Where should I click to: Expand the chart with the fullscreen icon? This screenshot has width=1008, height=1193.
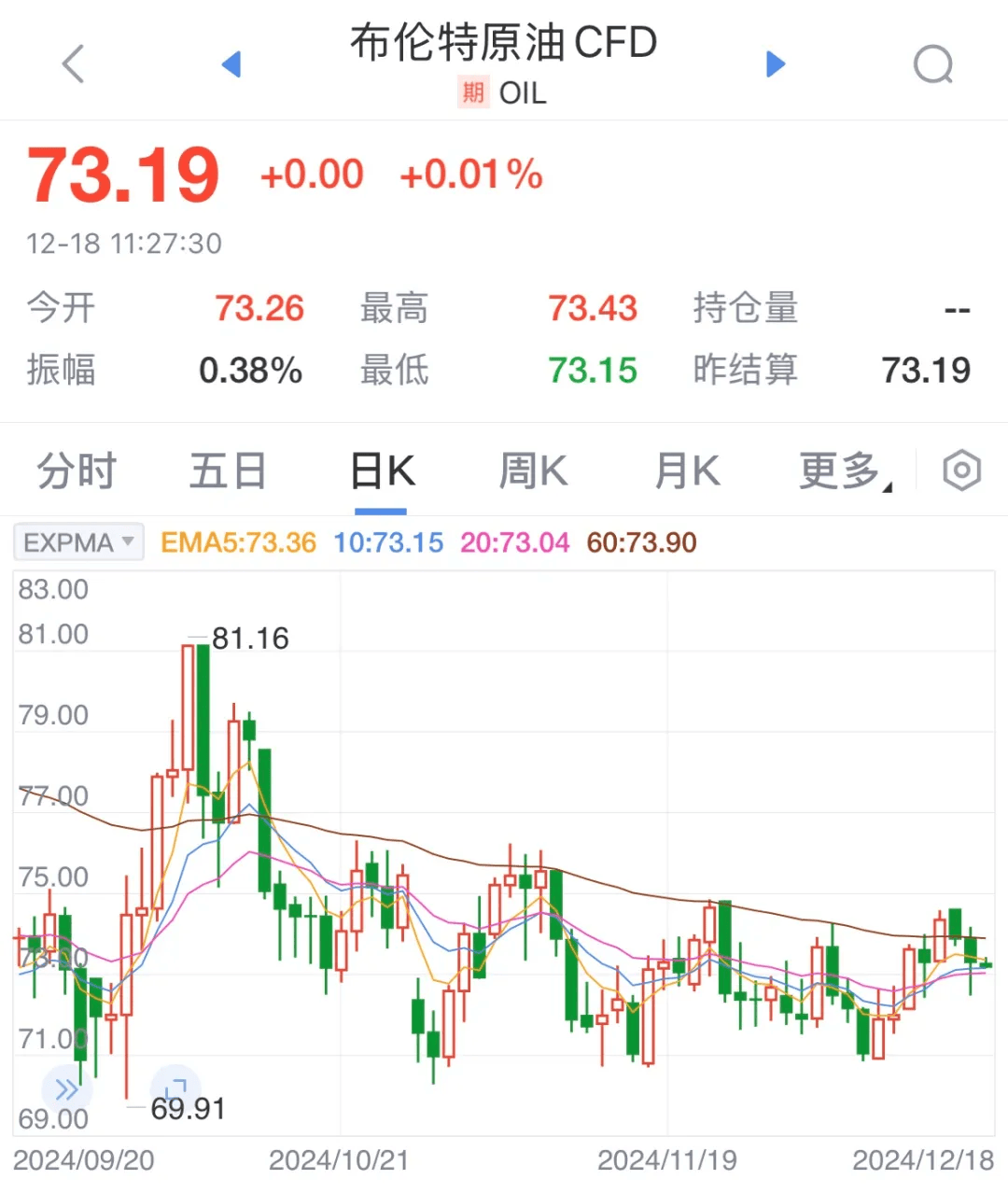175,1088
